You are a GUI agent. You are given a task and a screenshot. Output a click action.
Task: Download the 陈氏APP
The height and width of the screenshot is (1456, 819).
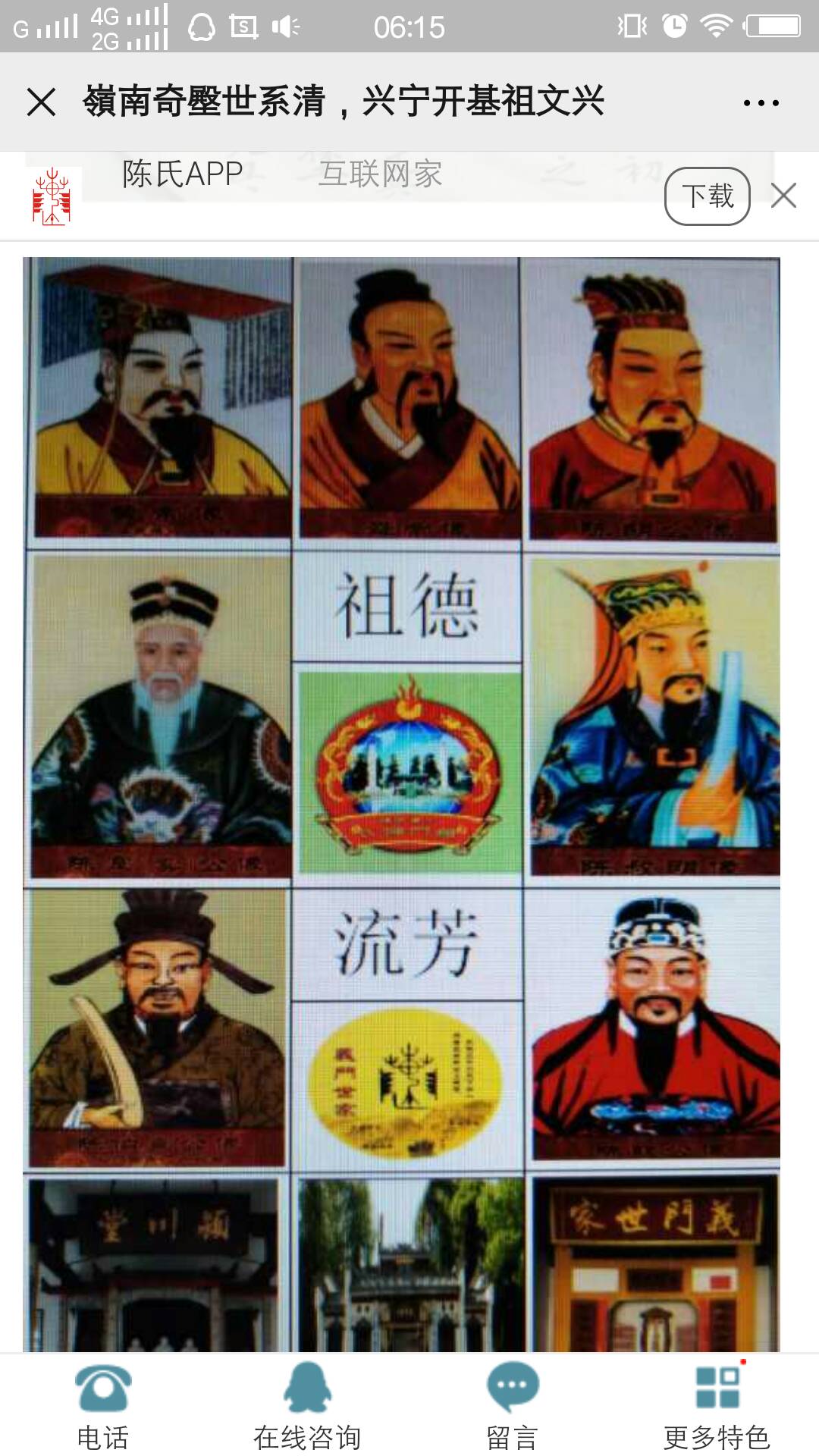[x=708, y=196]
